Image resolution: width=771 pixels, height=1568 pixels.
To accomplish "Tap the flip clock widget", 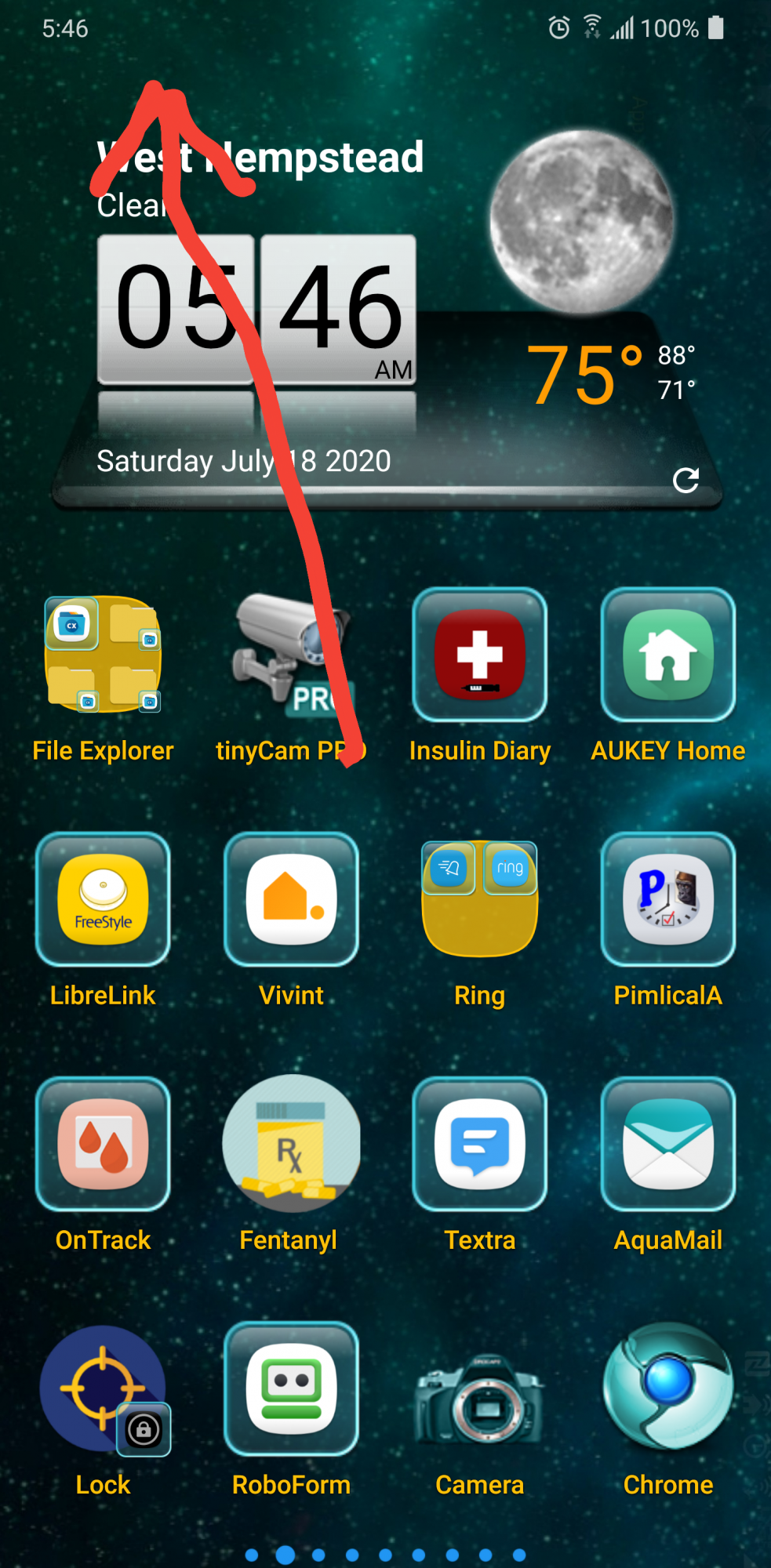I will point(256,310).
